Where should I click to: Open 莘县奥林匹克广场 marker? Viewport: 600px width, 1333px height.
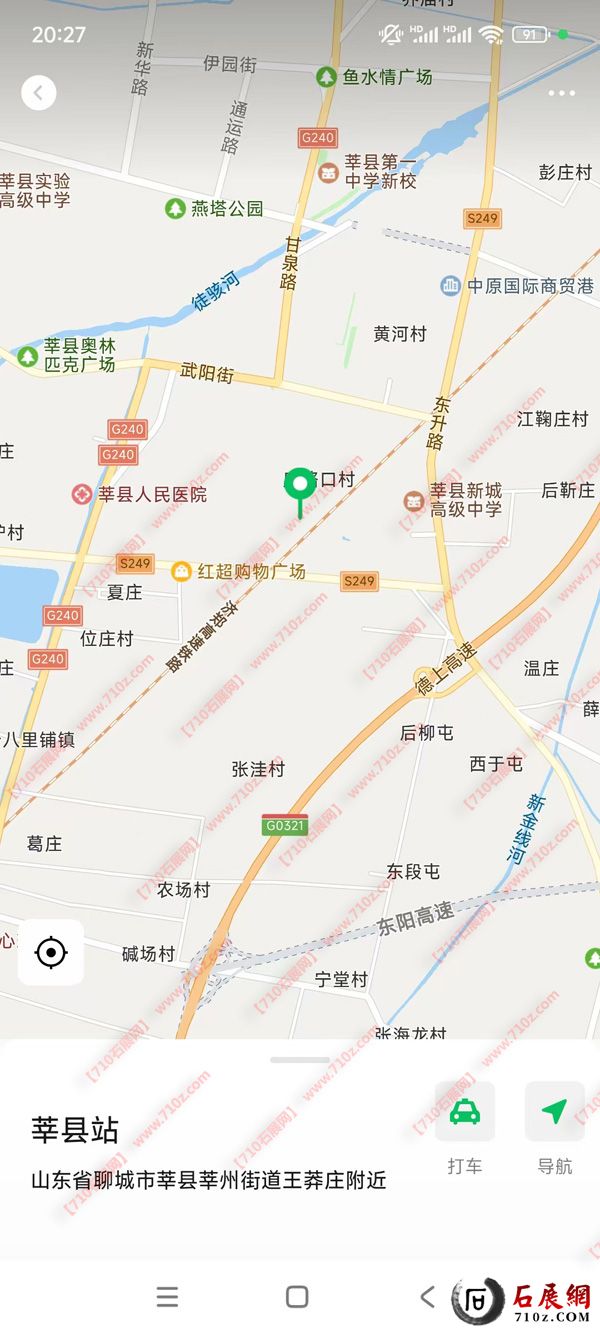coord(26,356)
